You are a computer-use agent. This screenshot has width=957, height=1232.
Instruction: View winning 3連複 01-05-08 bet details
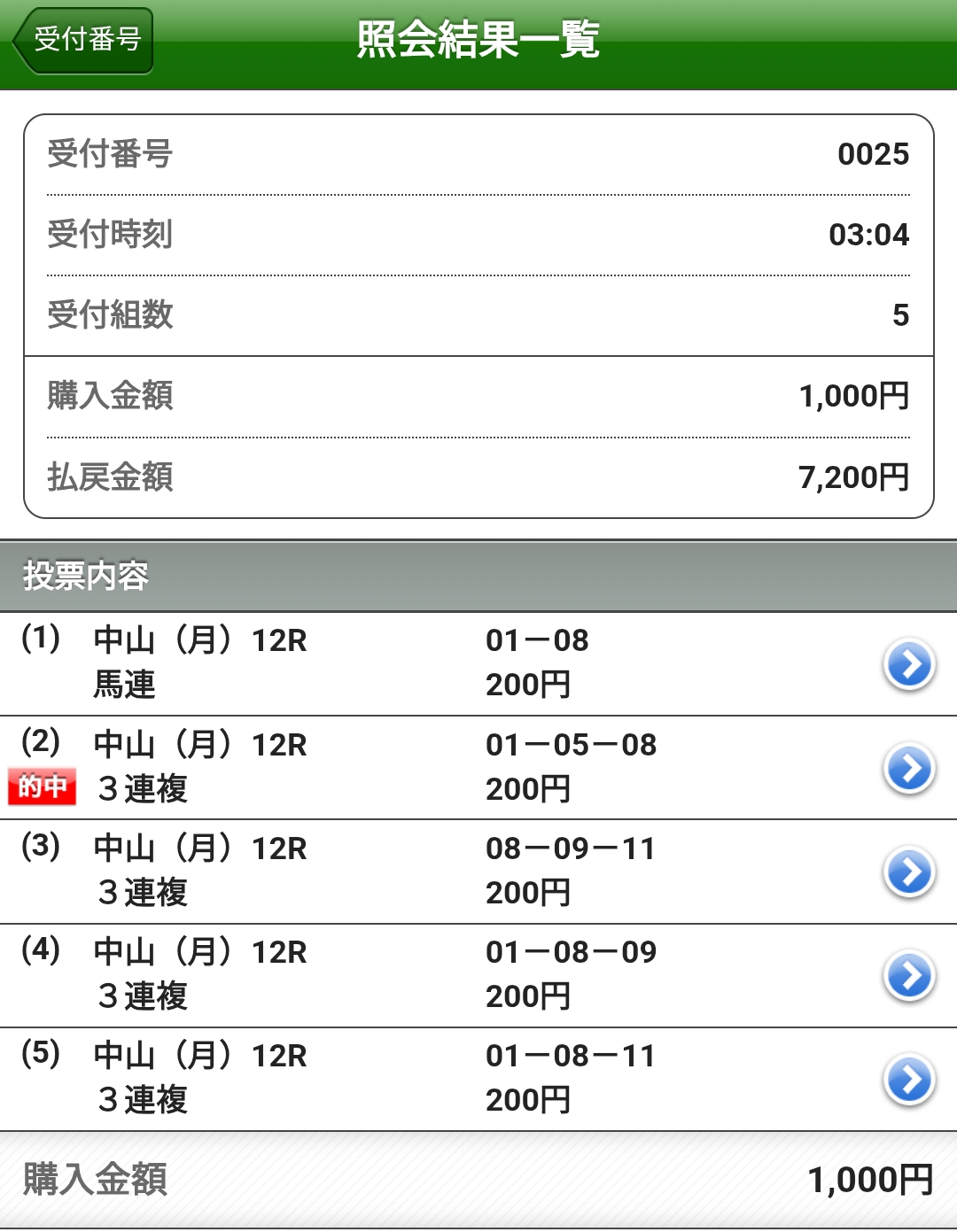tap(908, 768)
